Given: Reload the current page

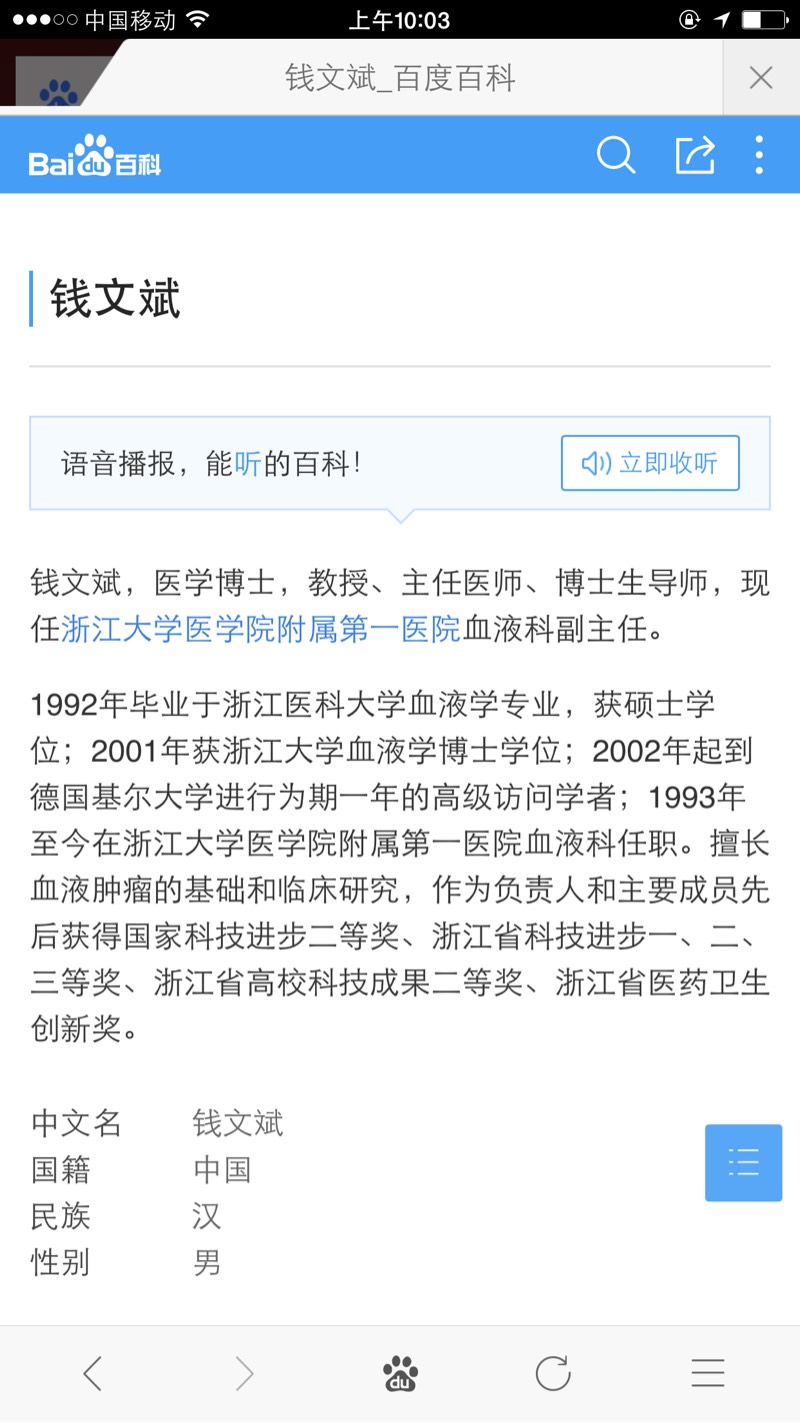Looking at the screenshot, I should [552, 1374].
